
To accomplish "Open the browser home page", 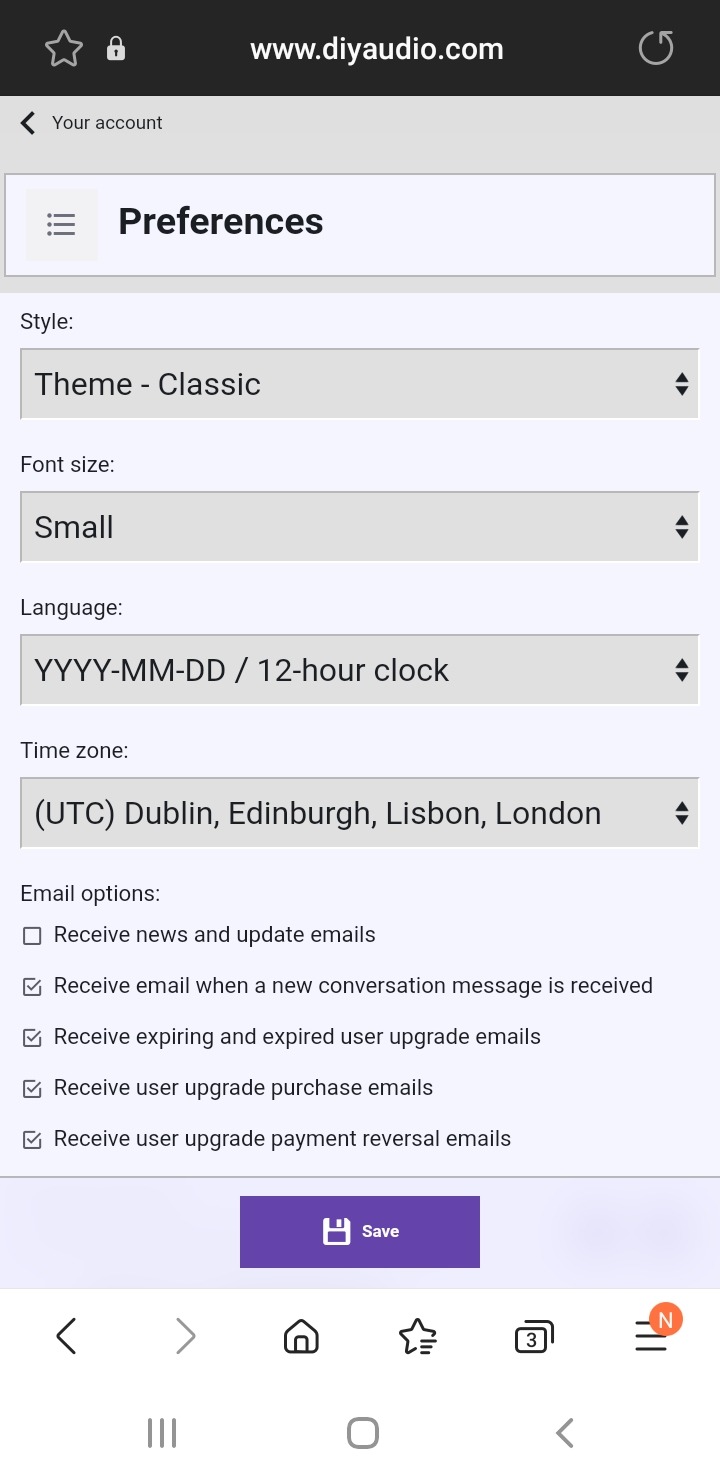I will click(x=301, y=1336).
